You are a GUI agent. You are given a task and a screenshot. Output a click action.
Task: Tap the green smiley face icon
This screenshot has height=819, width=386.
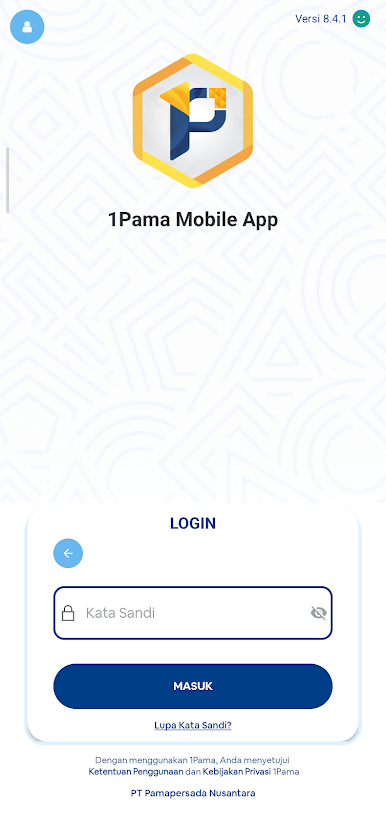pos(361,19)
